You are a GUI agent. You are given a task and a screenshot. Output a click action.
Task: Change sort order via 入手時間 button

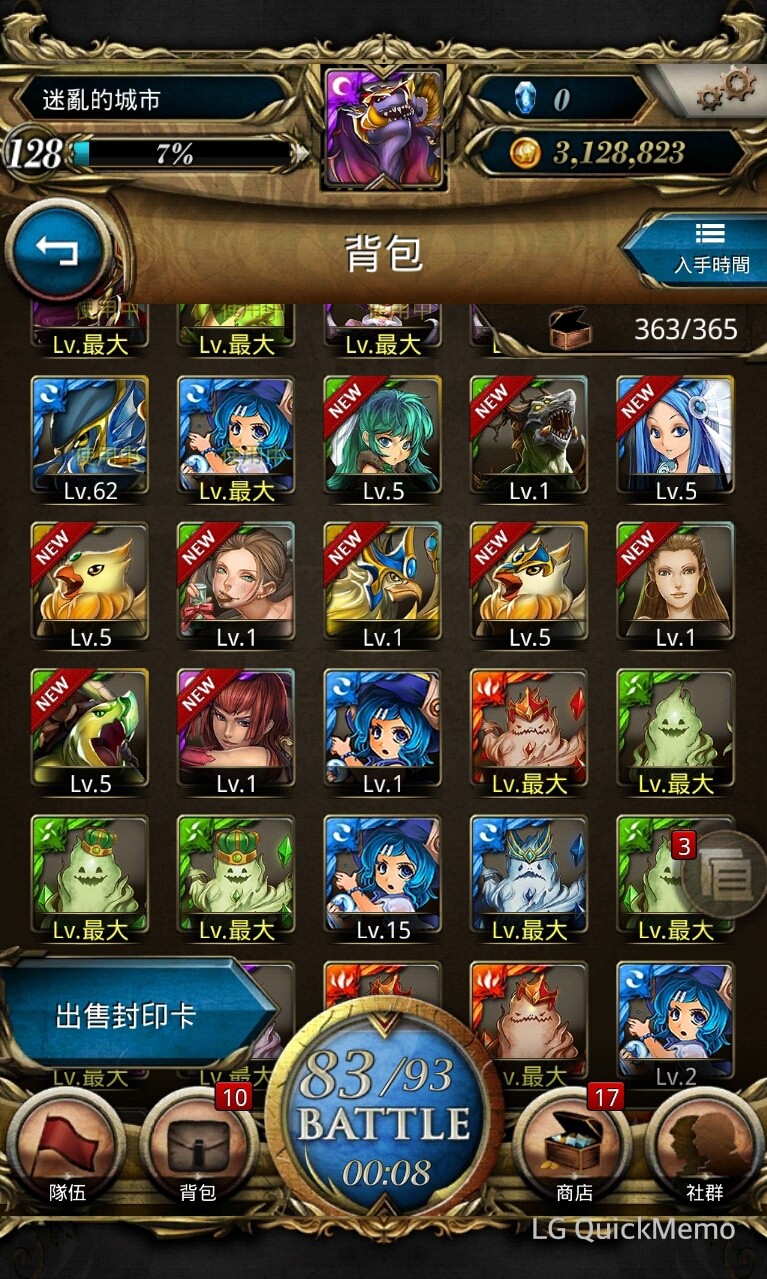[700, 248]
